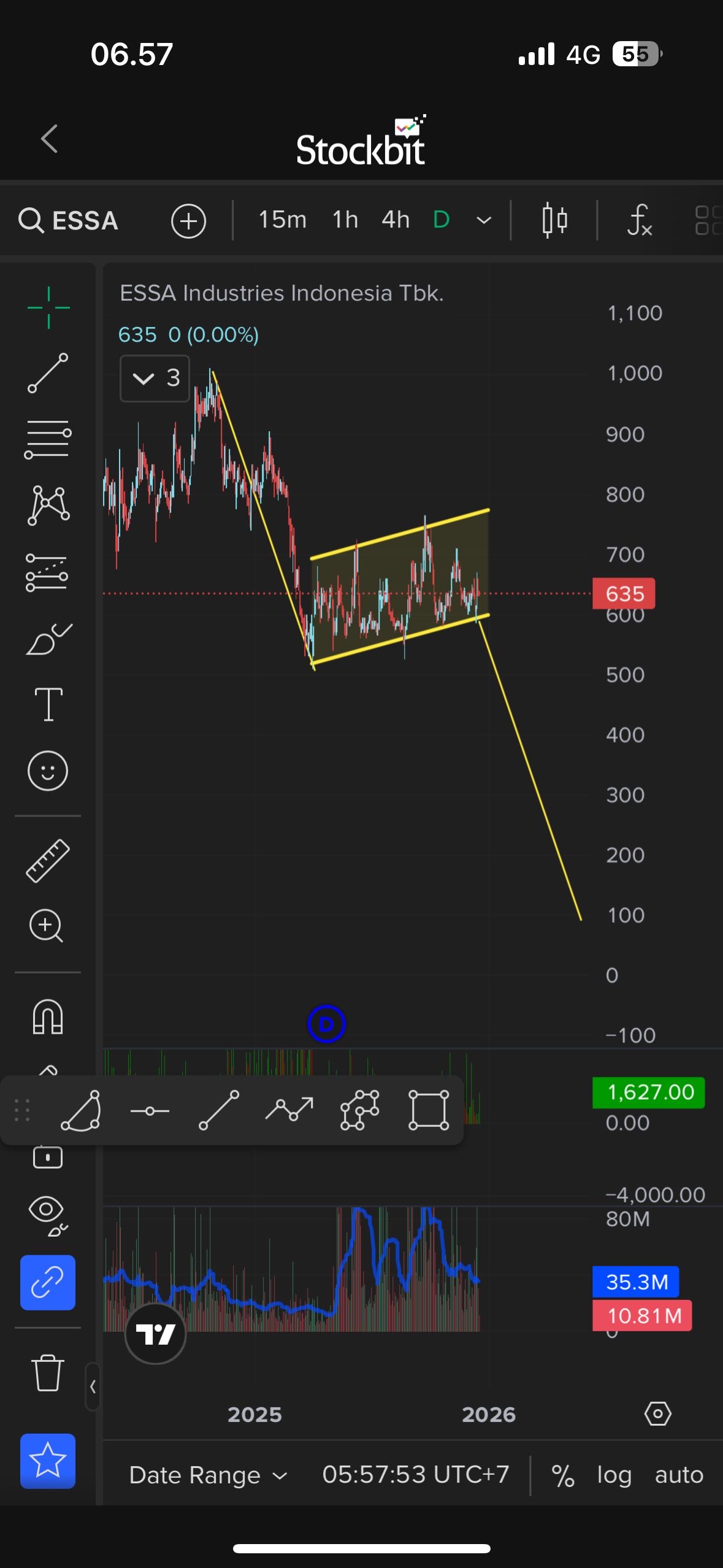Open the indicators fx menu
Image resolution: width=723 pixels, height=1568 pixels.
[639, 220]
